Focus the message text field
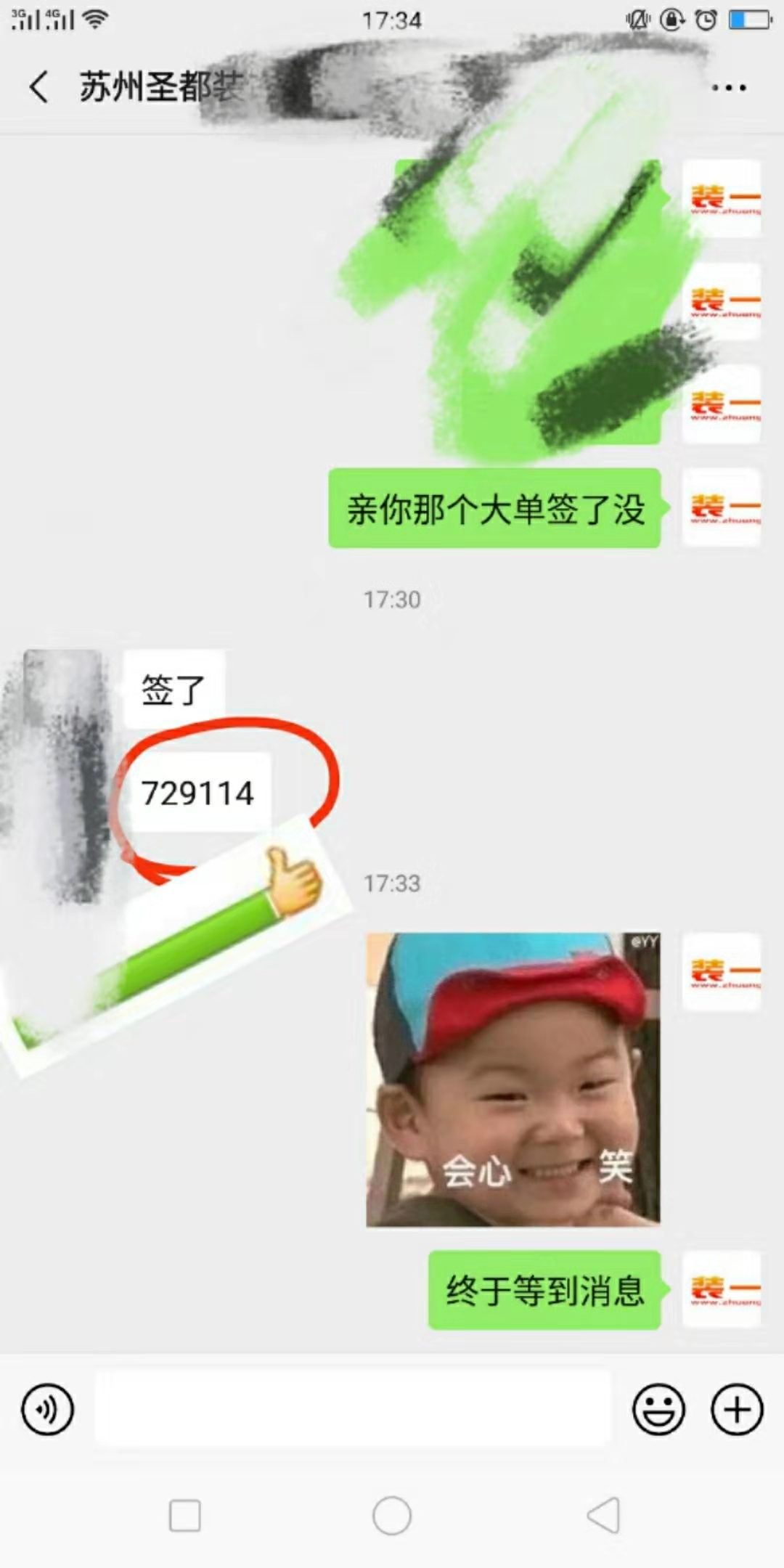784x1568 pixels. [353, 1409]
